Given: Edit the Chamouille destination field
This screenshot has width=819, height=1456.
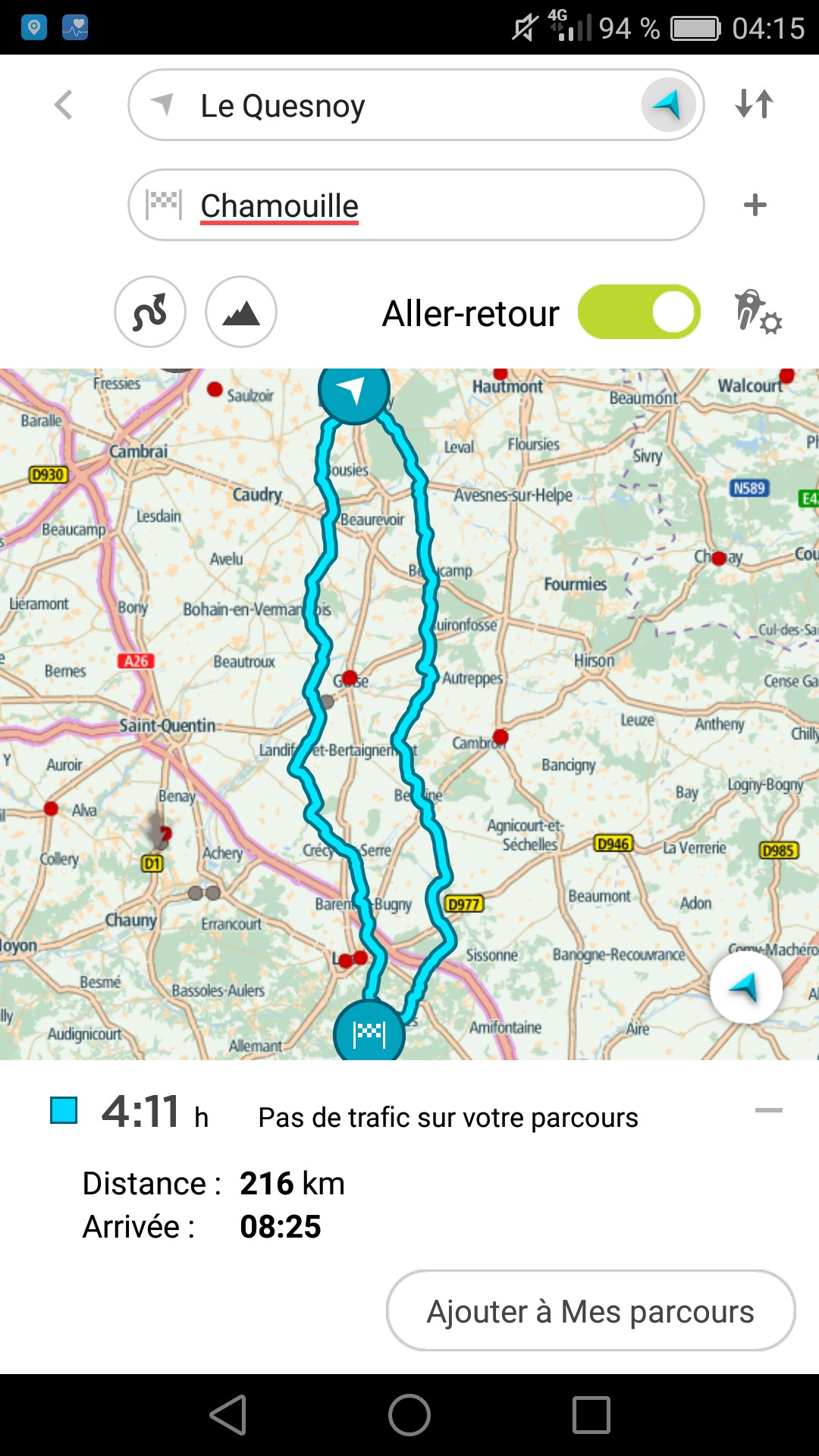Looking at the screenshot, I should pyautogui.click(x=416, y=206).
